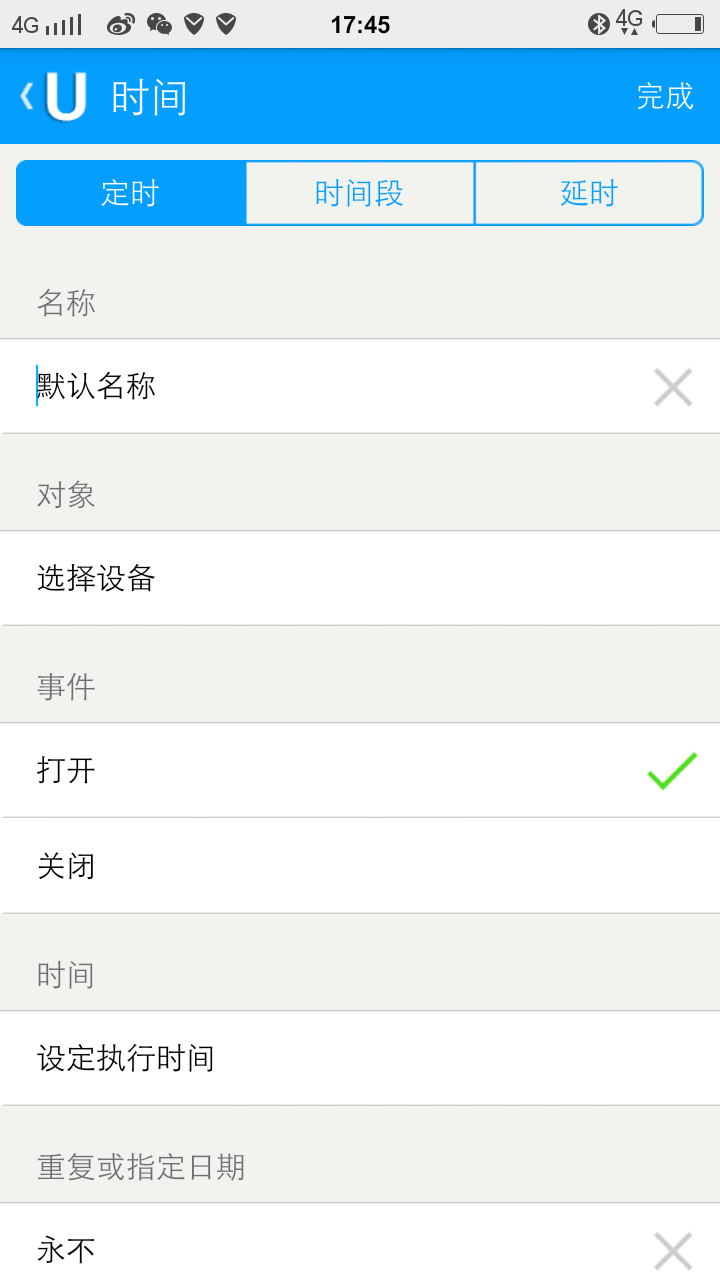Open 选择设备 to pick a device
720x1280 pixels.
click(x=360, y=578)
